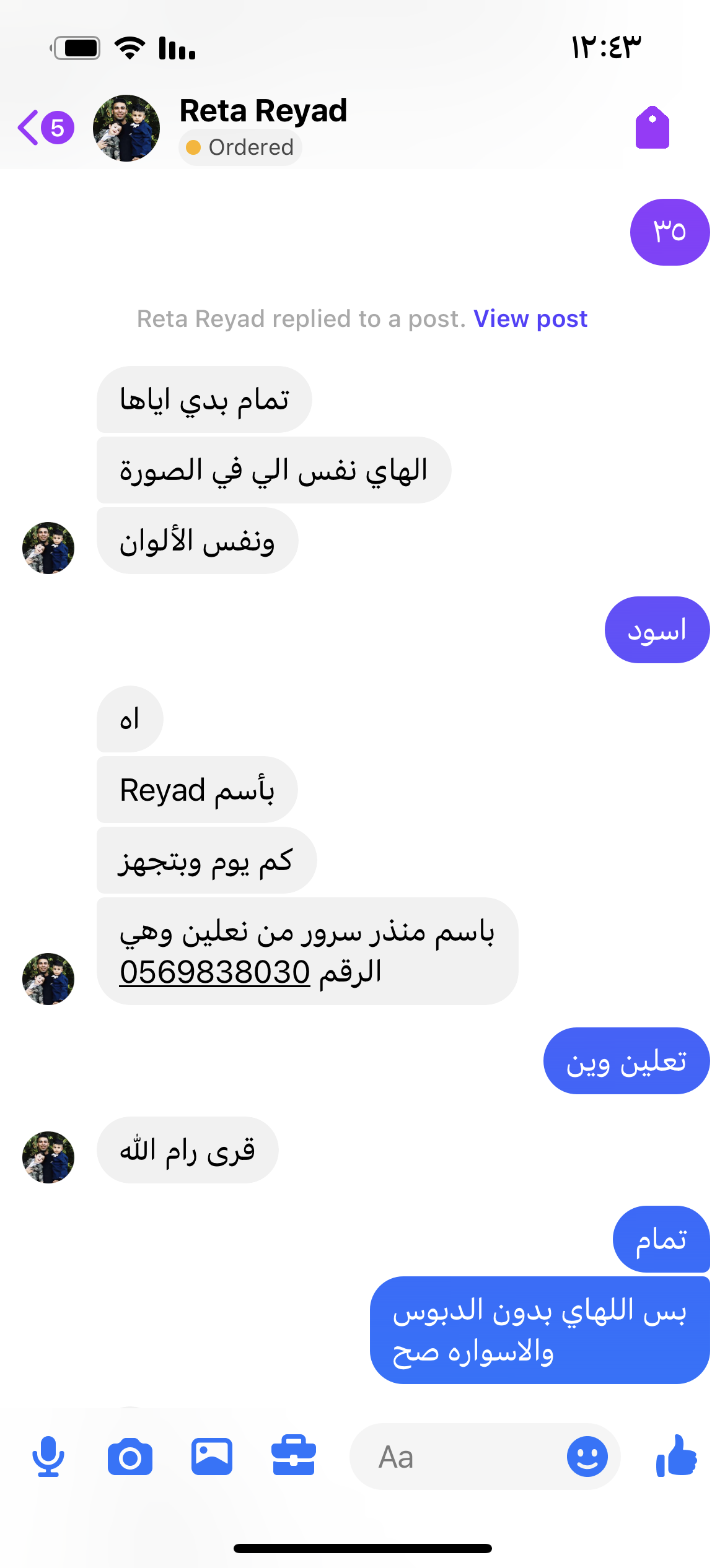Open the camera
Screen dimensions: 725x1568
[x=130, y=1457]
